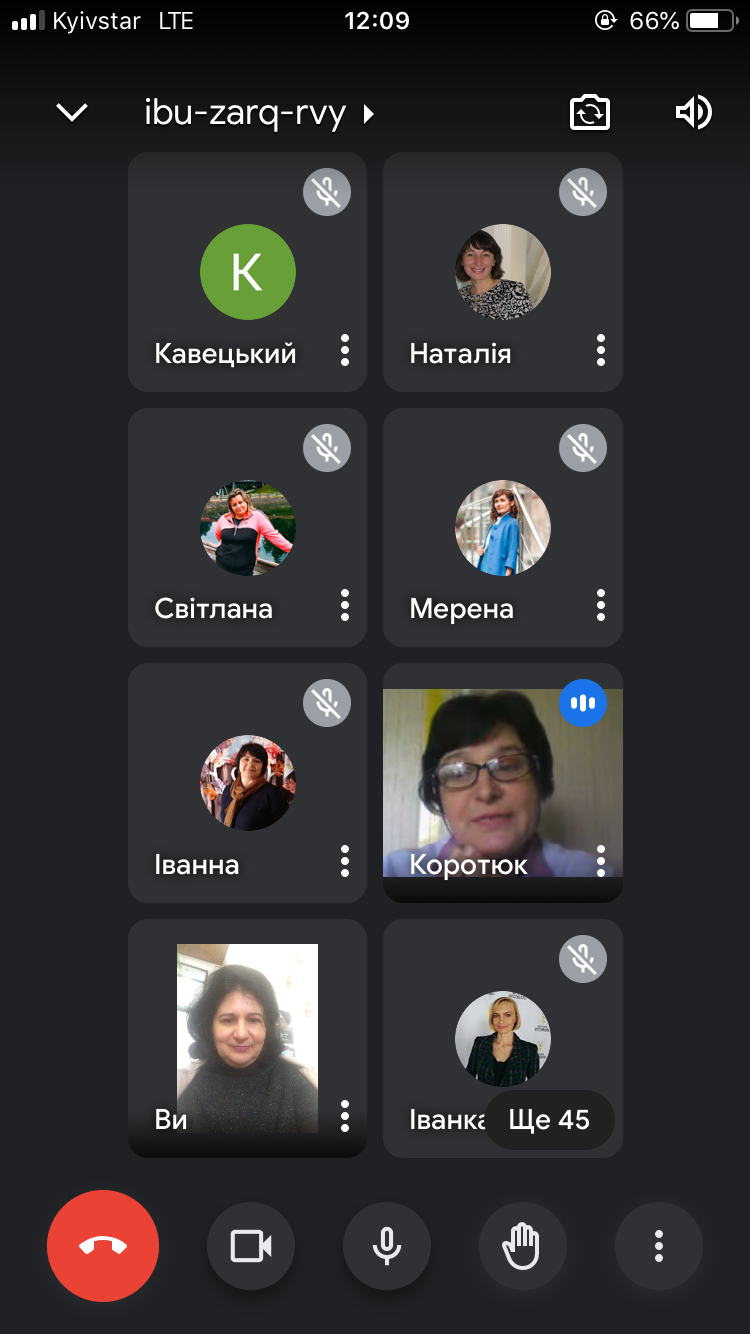The image size is (750, 1334).
Task: Open options for Мерена
Action: click(601, 605)
